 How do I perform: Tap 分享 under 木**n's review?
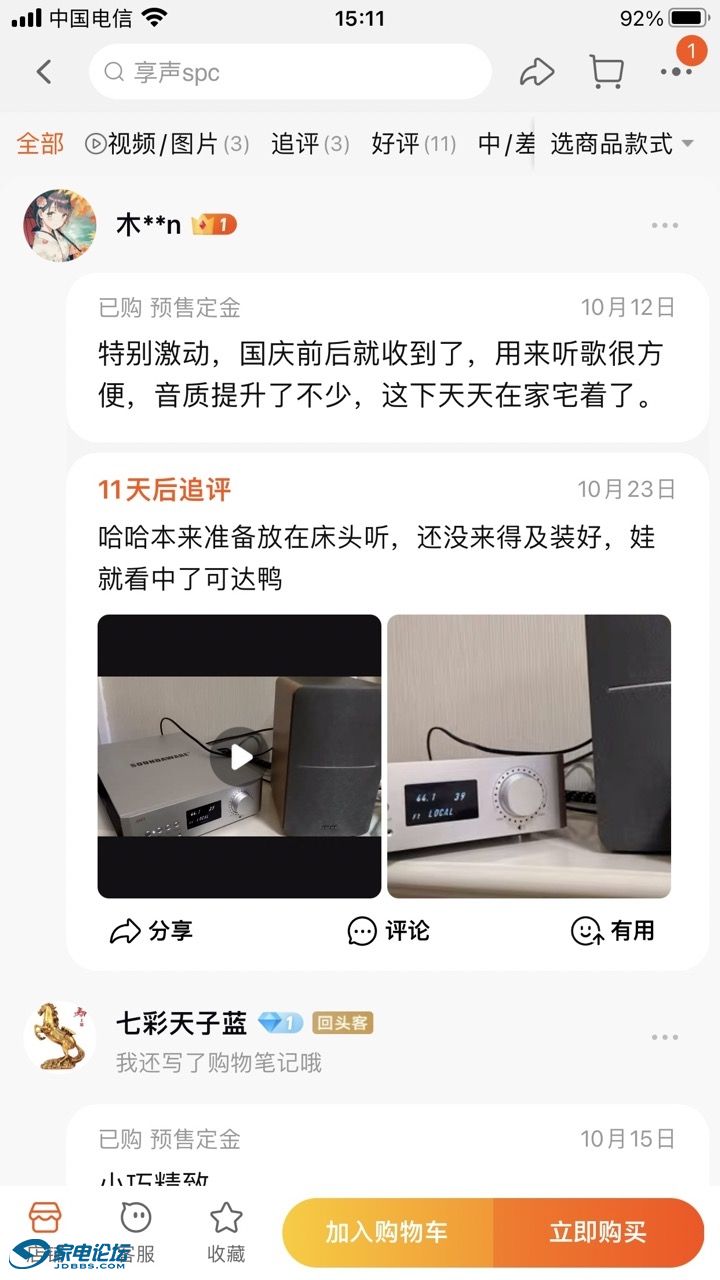tap(151, 931)
